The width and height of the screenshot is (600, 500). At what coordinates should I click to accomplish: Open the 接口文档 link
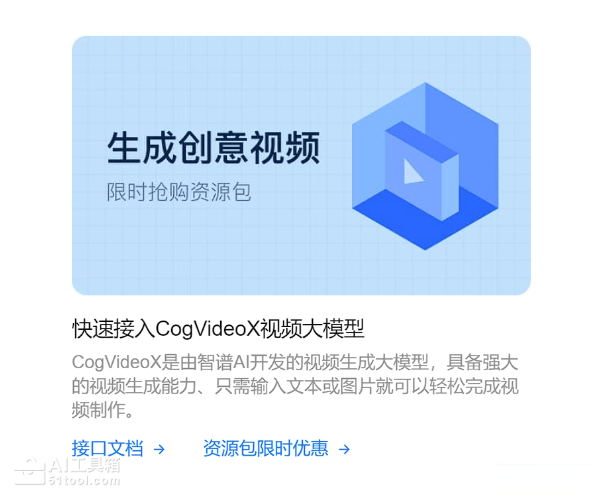(117, 449)
